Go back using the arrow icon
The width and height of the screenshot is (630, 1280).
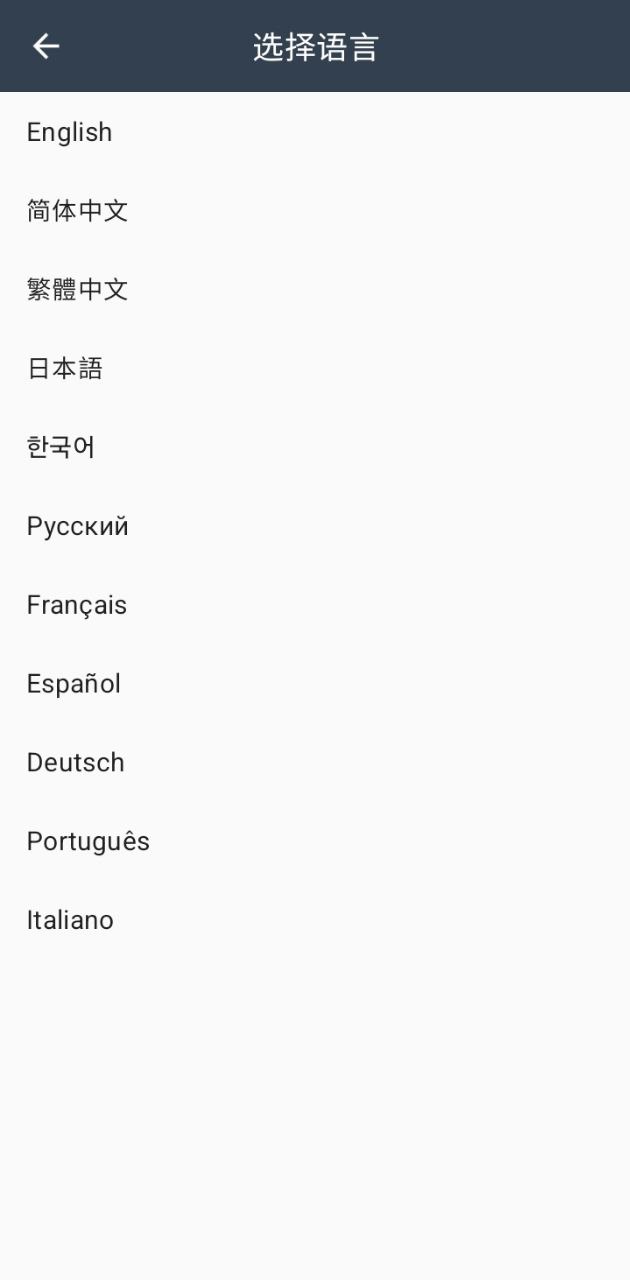(x=46, y=46)
